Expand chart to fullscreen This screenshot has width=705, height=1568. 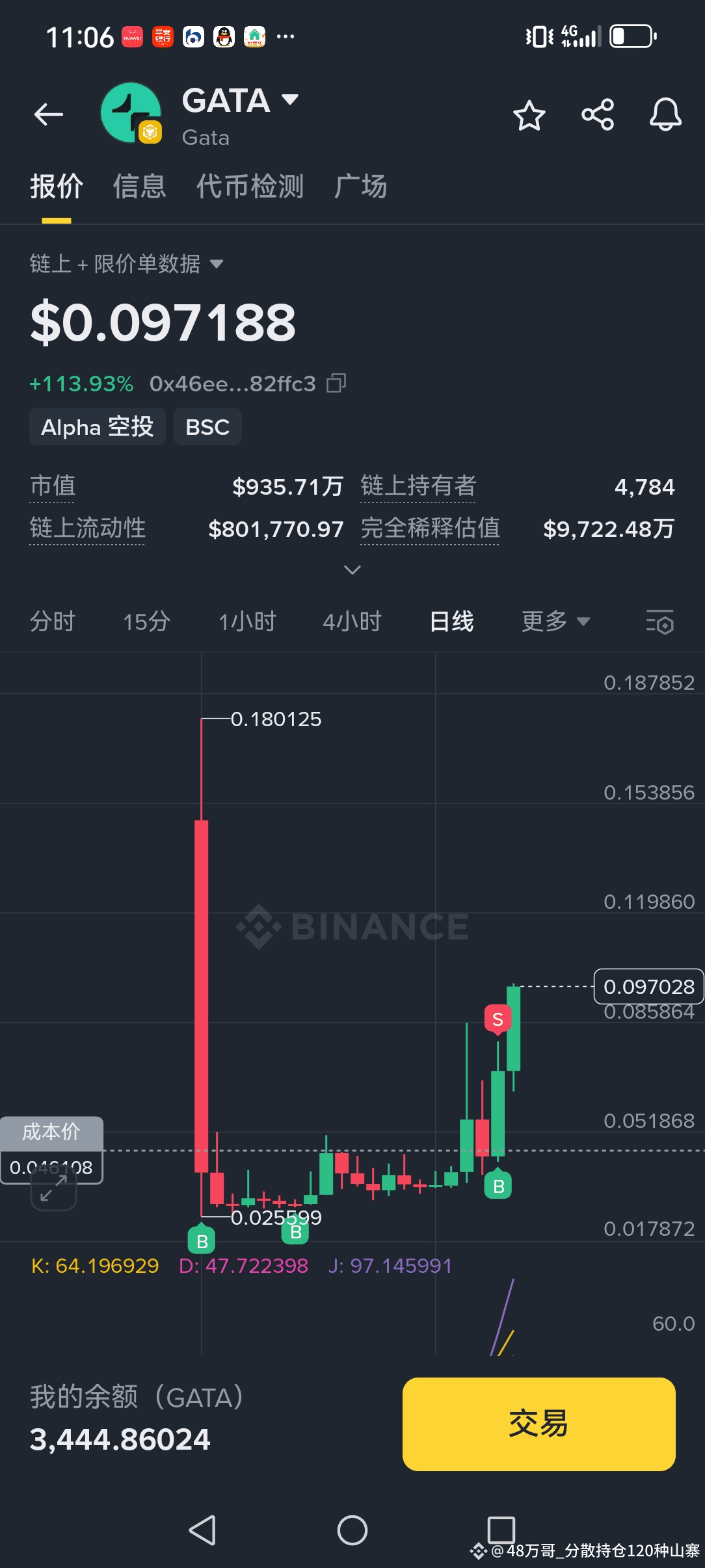(53, 1188)
